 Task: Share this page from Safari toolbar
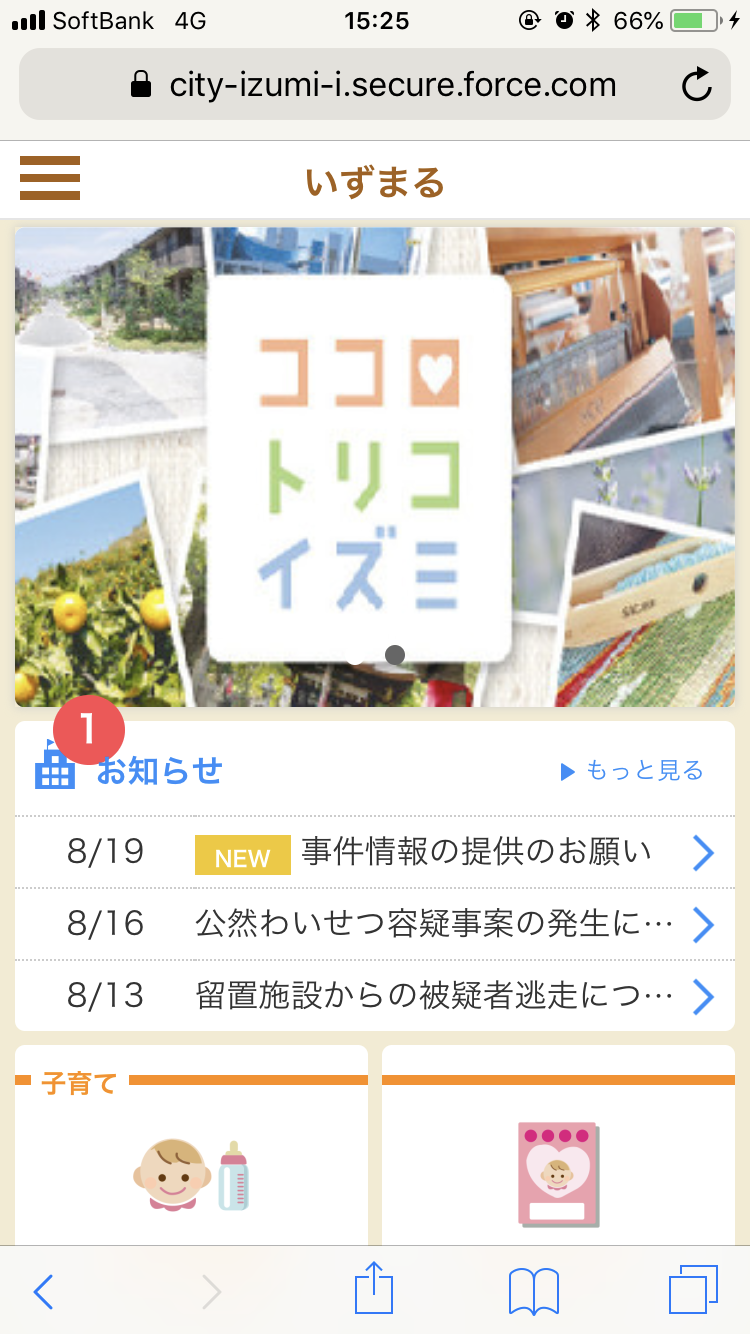[374, 1289]
